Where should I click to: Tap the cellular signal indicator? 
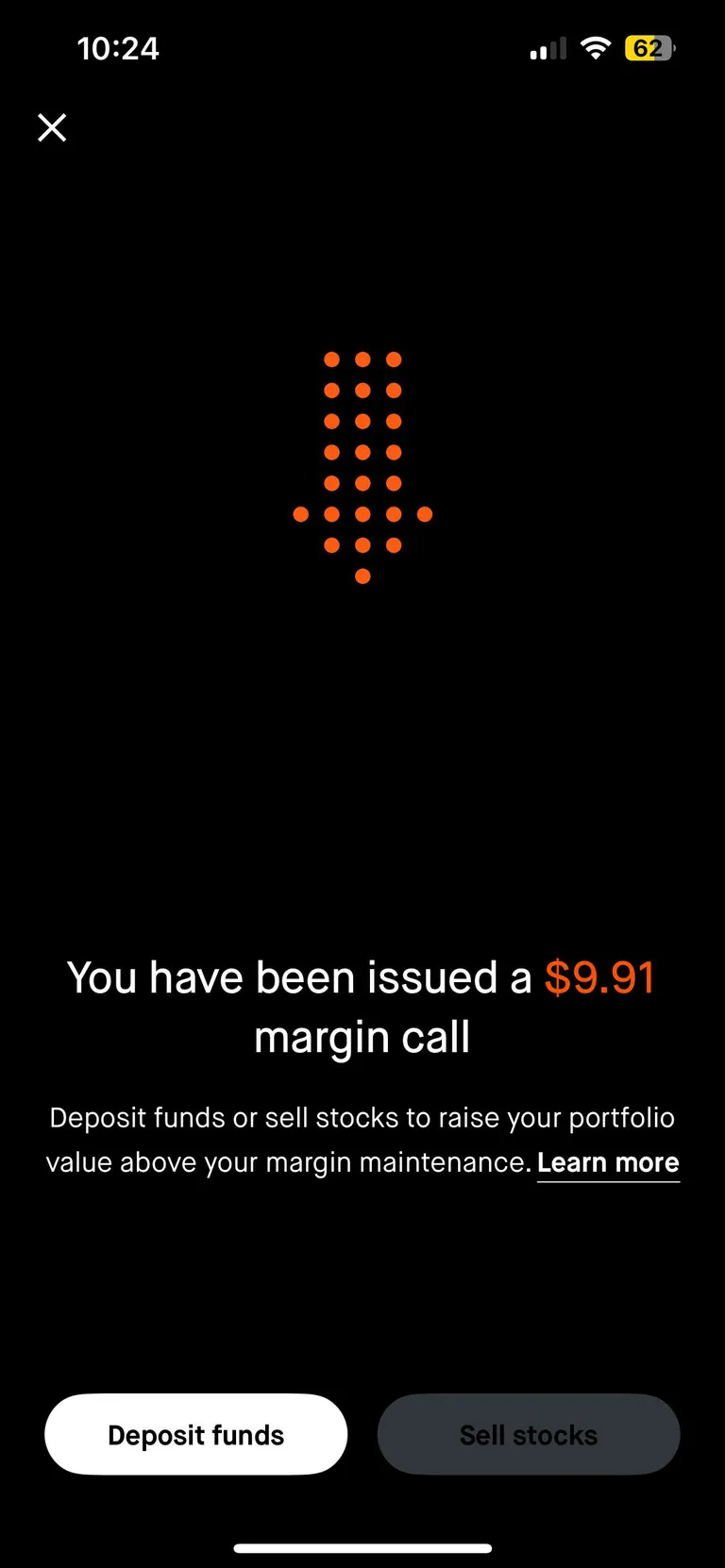544,47
